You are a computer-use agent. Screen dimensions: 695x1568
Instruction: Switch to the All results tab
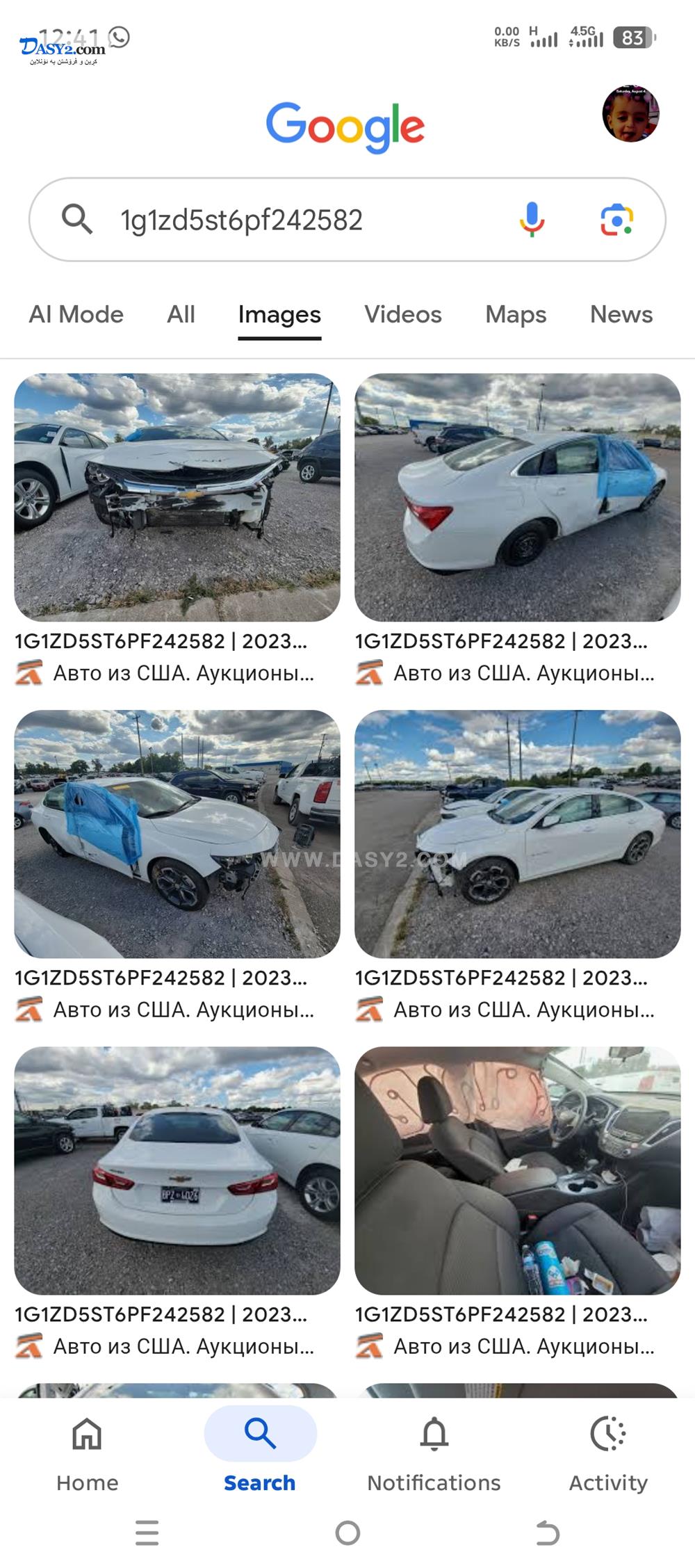(181, 314)
